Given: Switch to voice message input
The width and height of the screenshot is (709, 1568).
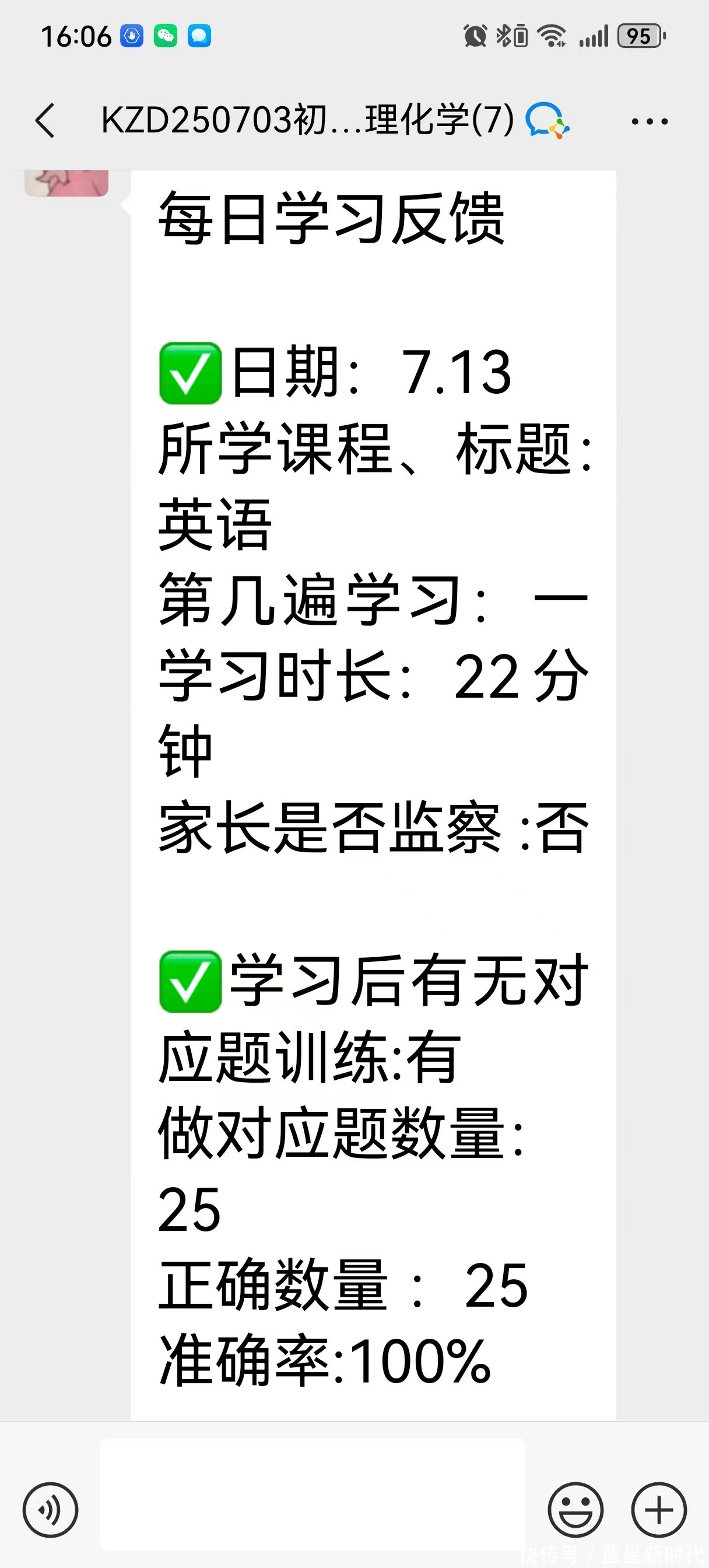Looking at the screenshot, I should [50, 1510].
